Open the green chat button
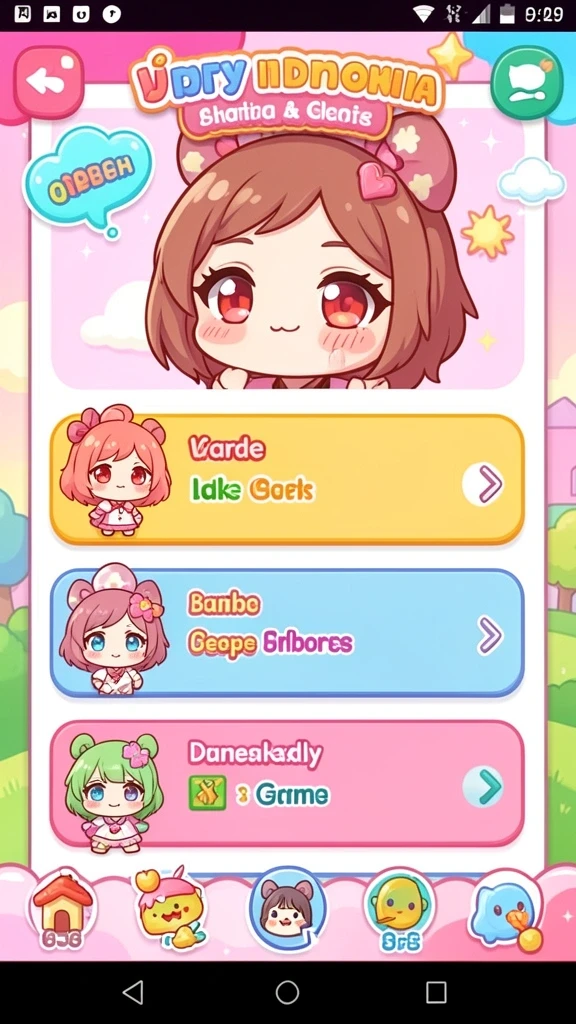This screenshot has height=1024, width=576. tap(526, 82)
